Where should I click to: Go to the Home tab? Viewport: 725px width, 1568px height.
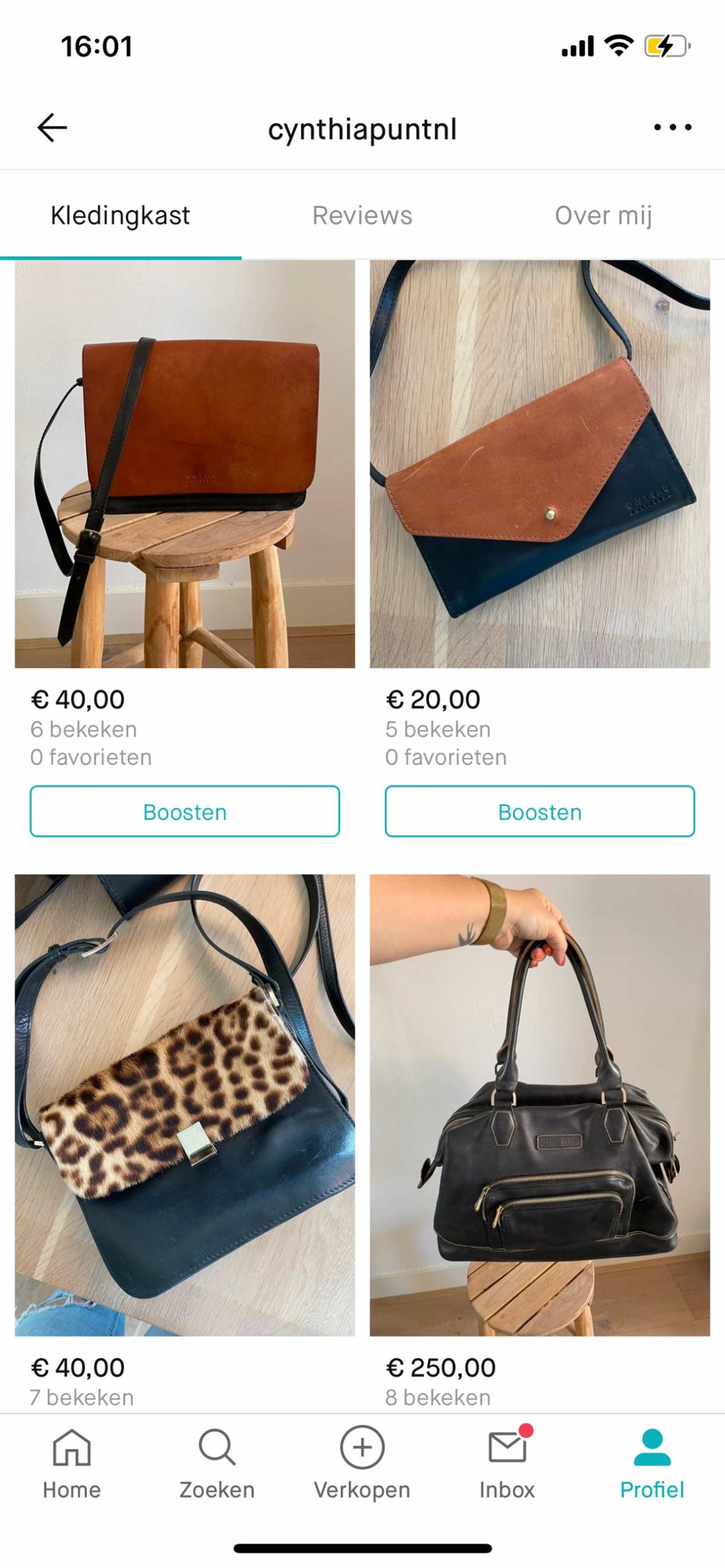pos(72,1464)
